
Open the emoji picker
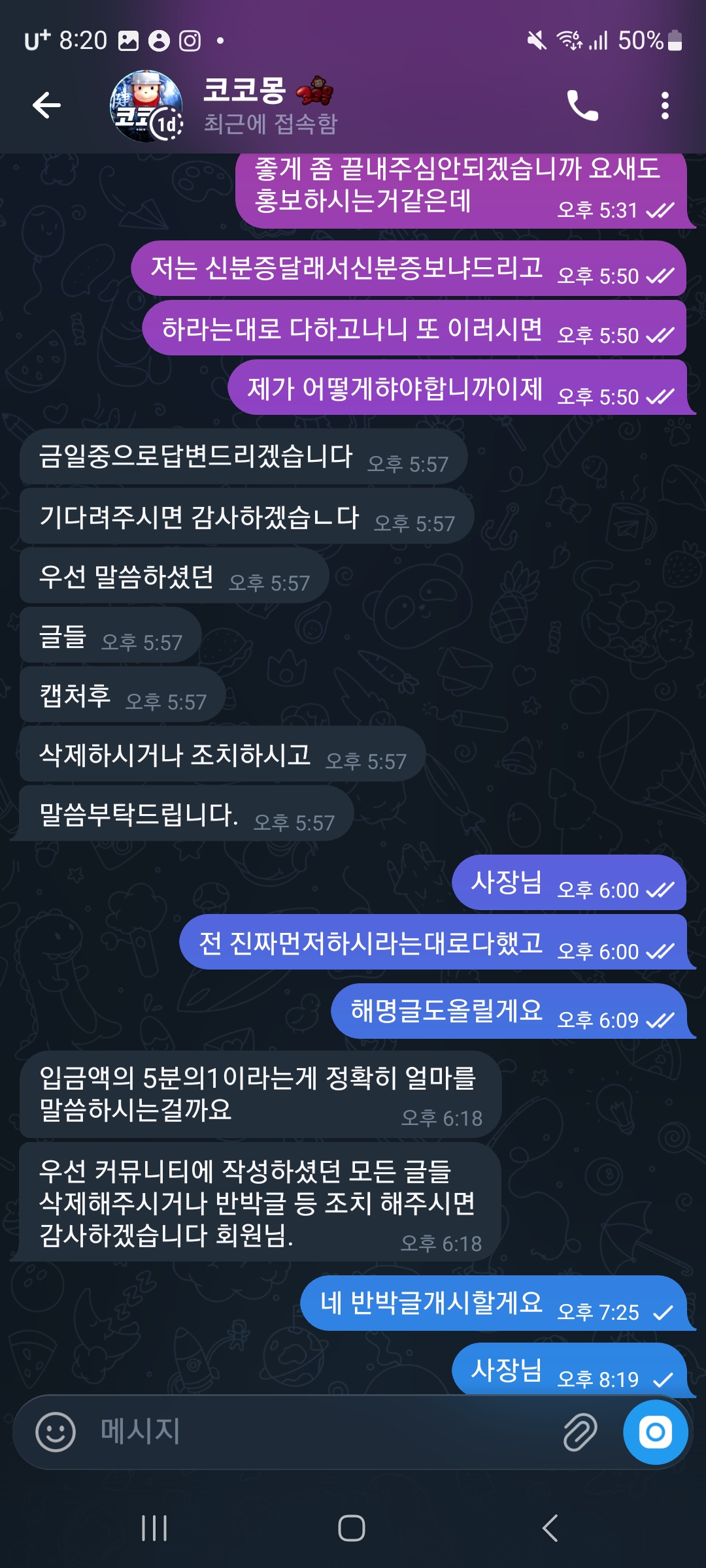coord(56,1432)
